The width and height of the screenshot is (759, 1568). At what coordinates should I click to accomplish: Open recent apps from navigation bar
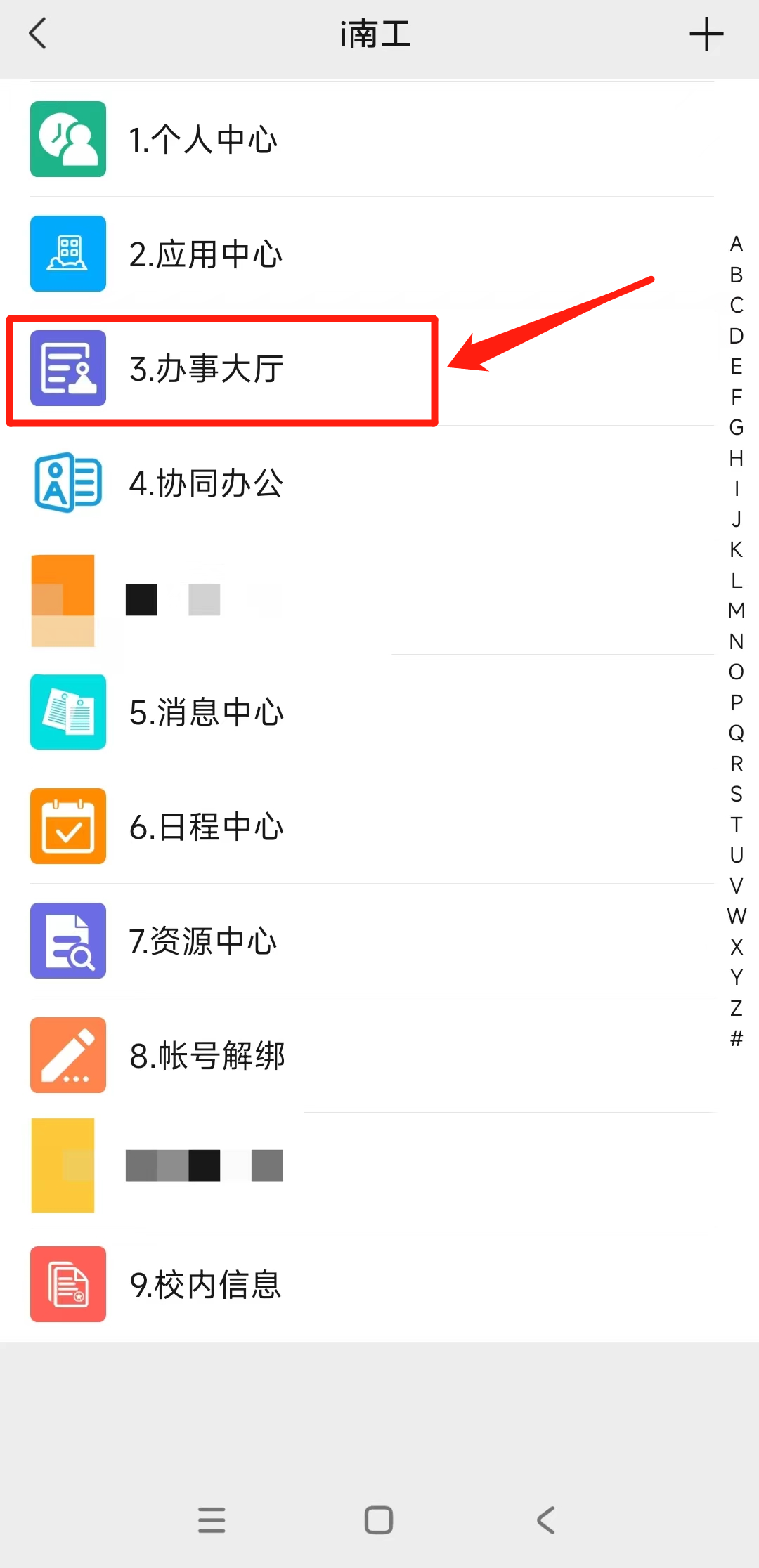[212, 1520]
